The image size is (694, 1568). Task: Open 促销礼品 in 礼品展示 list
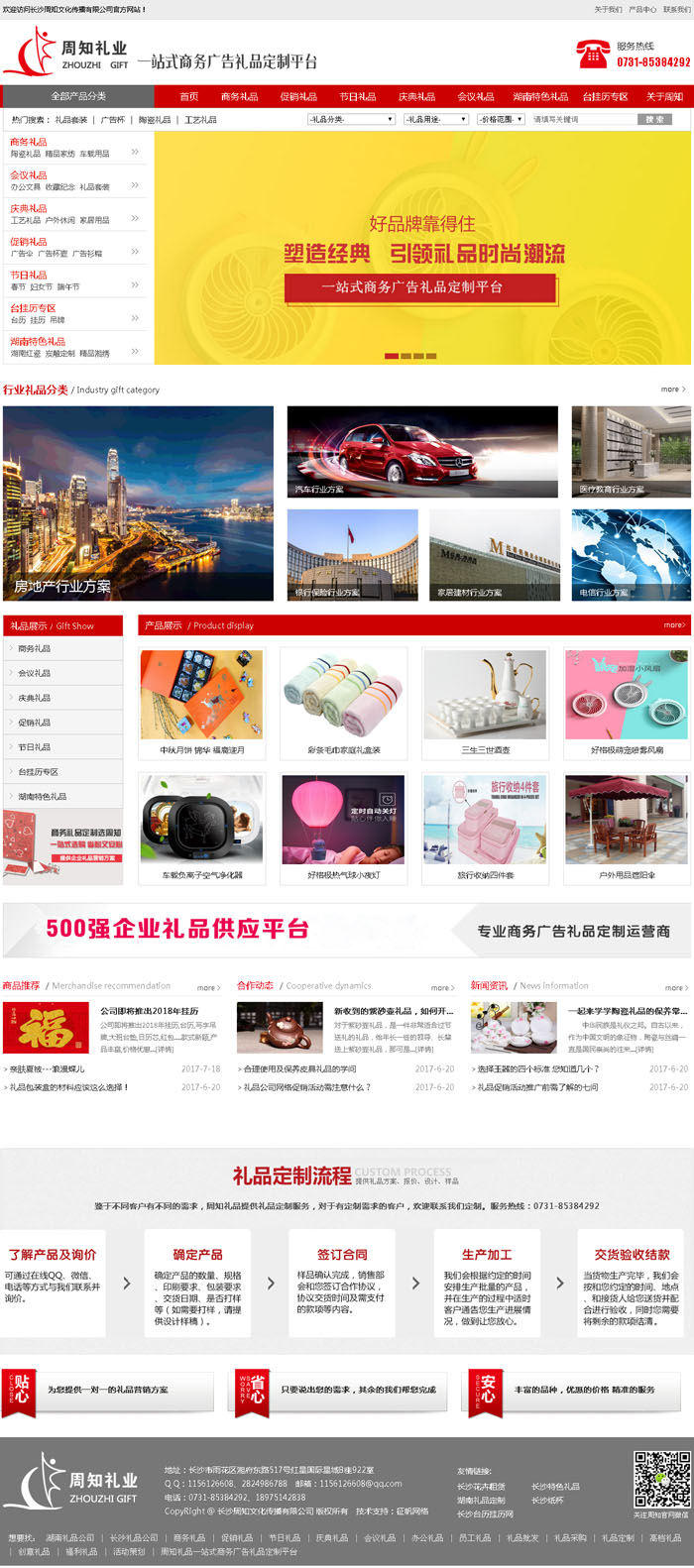(x=34, y=723)
